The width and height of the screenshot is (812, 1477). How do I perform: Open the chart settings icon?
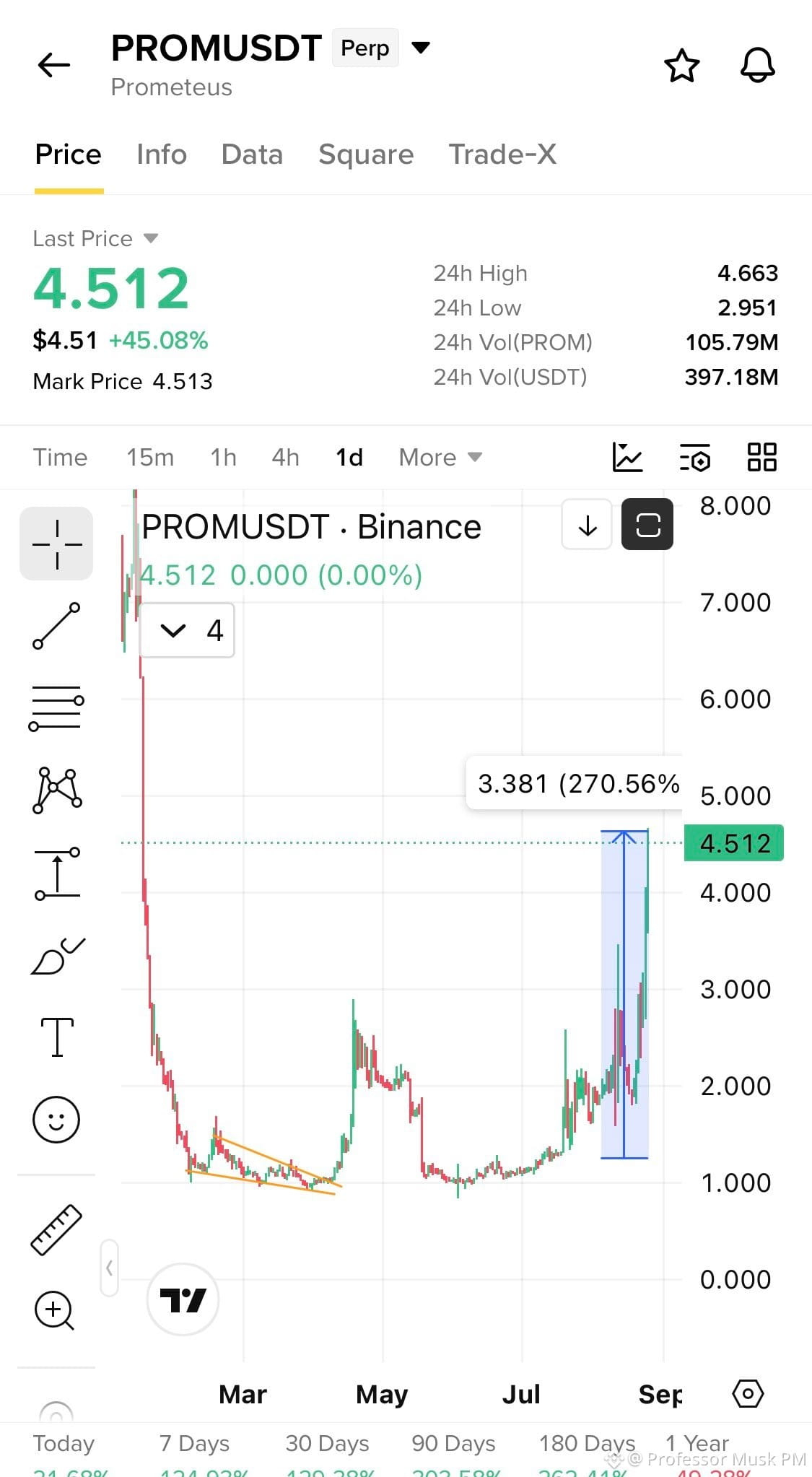click(x=695, y=457)
